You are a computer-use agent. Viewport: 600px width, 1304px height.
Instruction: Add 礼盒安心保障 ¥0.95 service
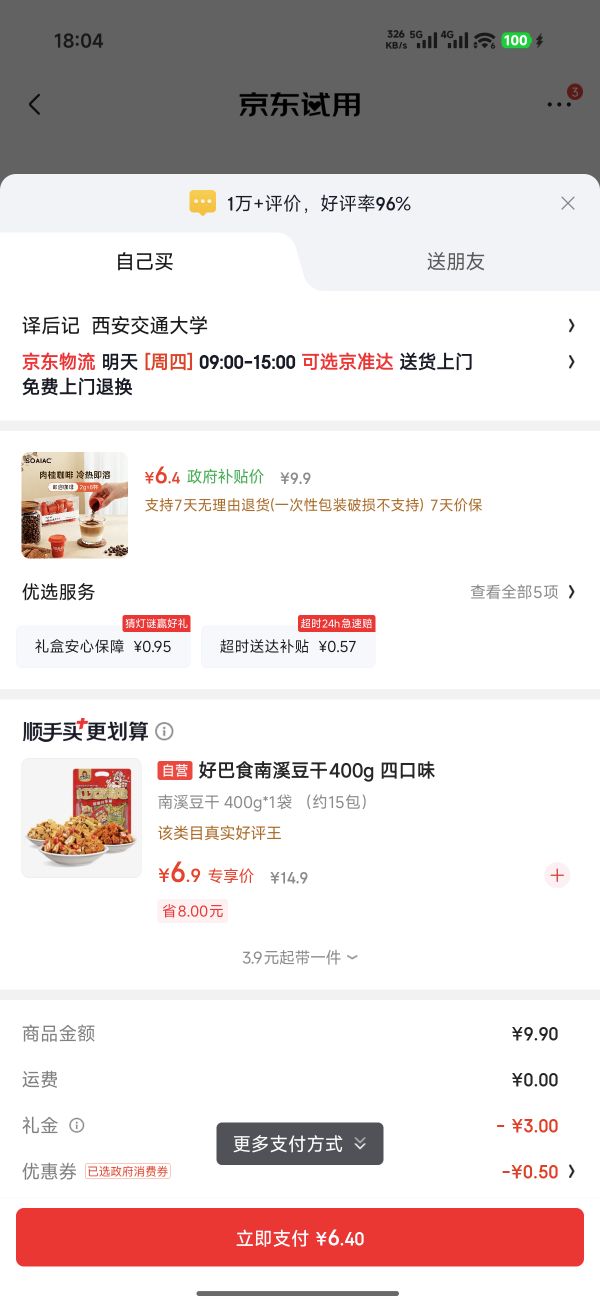(x=103, y=646)
